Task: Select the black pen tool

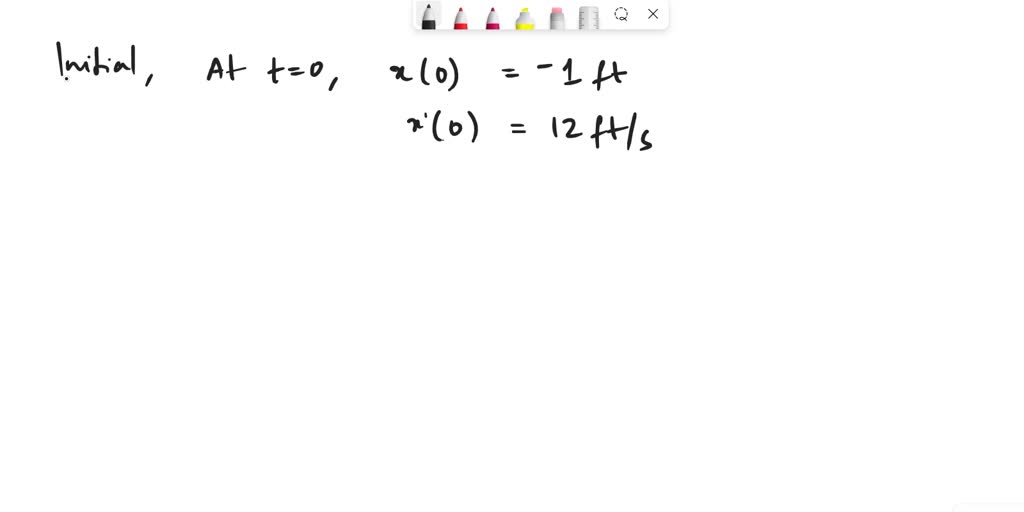Action: (429, 16)
